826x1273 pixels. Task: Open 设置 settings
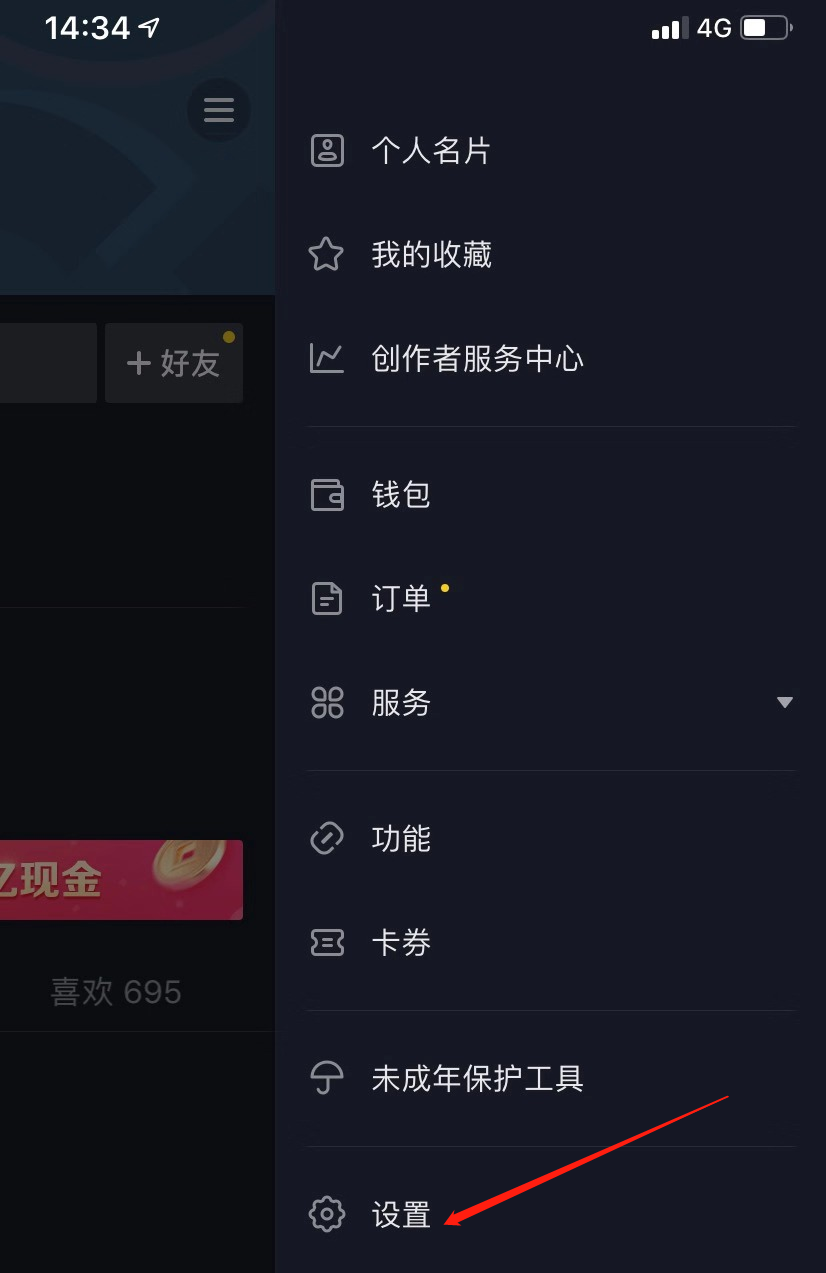click(400, 1215)
